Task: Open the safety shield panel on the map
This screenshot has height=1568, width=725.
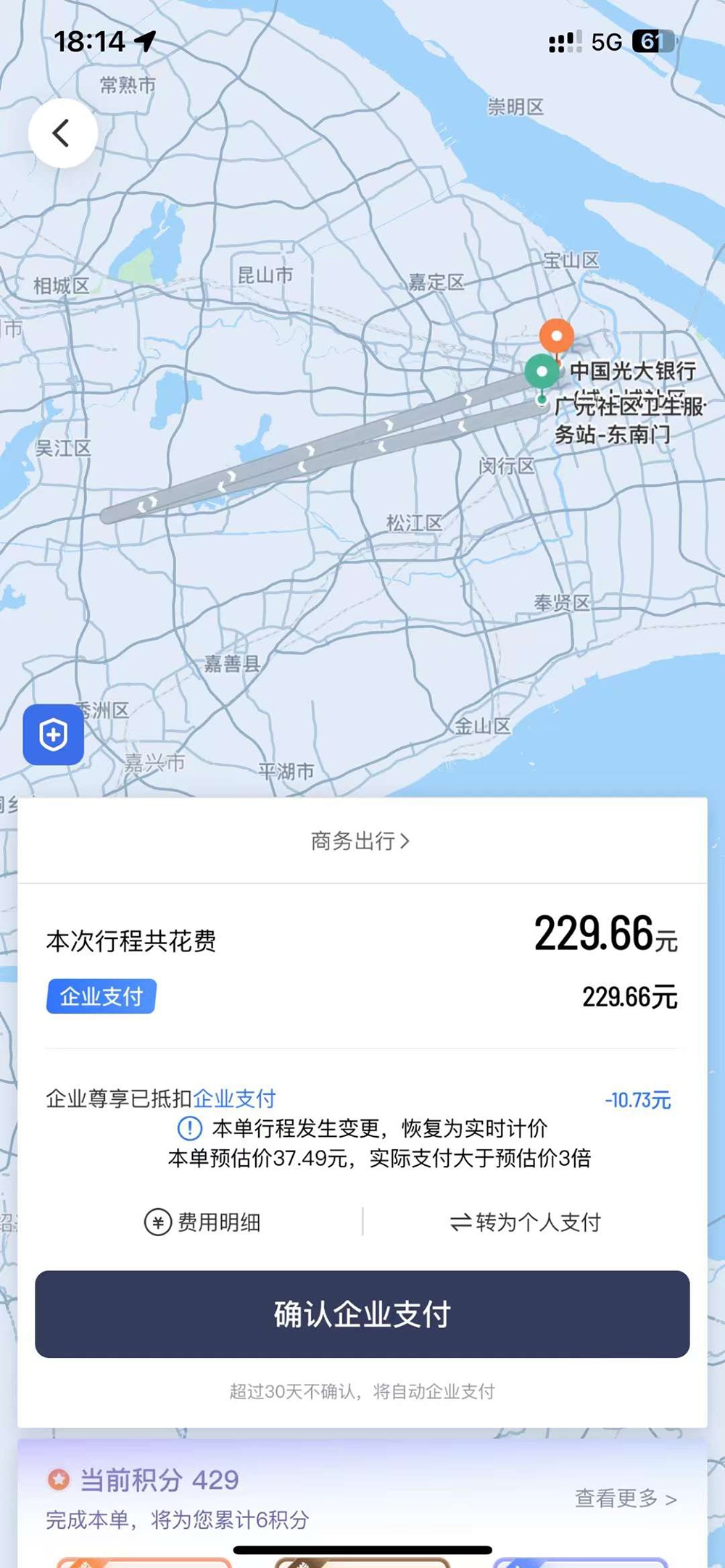Action: (x=53, y=734)
